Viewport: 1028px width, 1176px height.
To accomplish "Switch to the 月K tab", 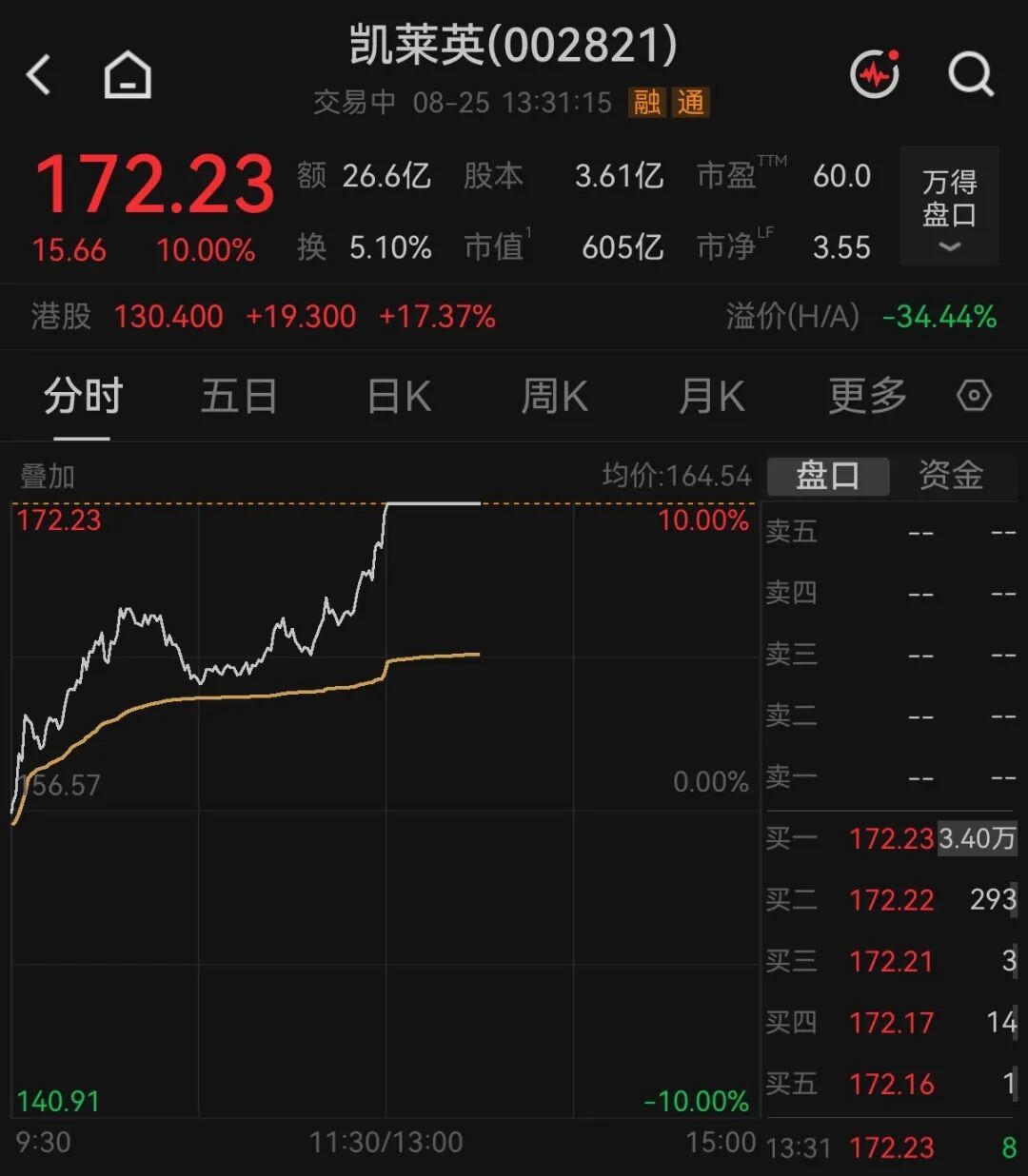I will [x=711, y=396].
